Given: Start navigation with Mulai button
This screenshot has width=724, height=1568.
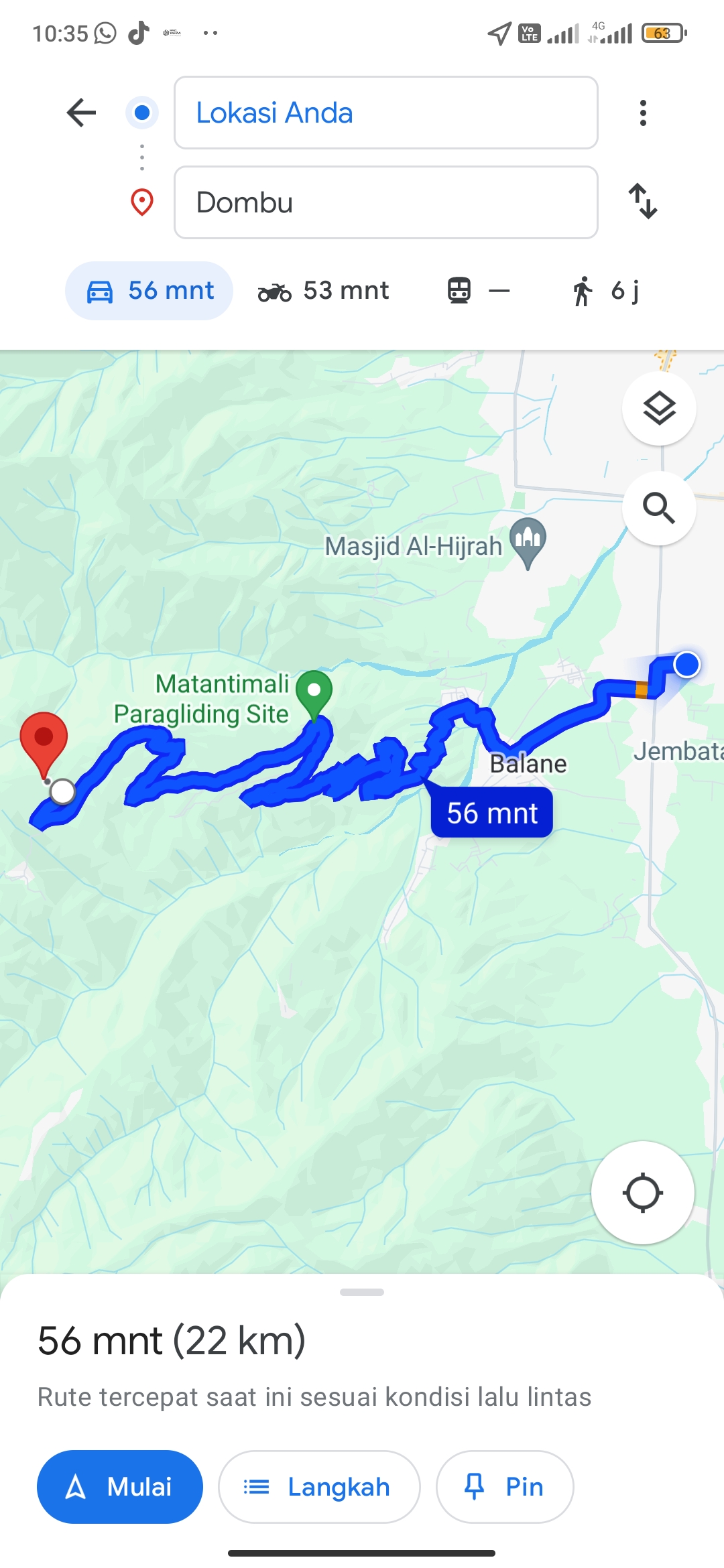Looking at the screenshot, I should click(120, 1487).
